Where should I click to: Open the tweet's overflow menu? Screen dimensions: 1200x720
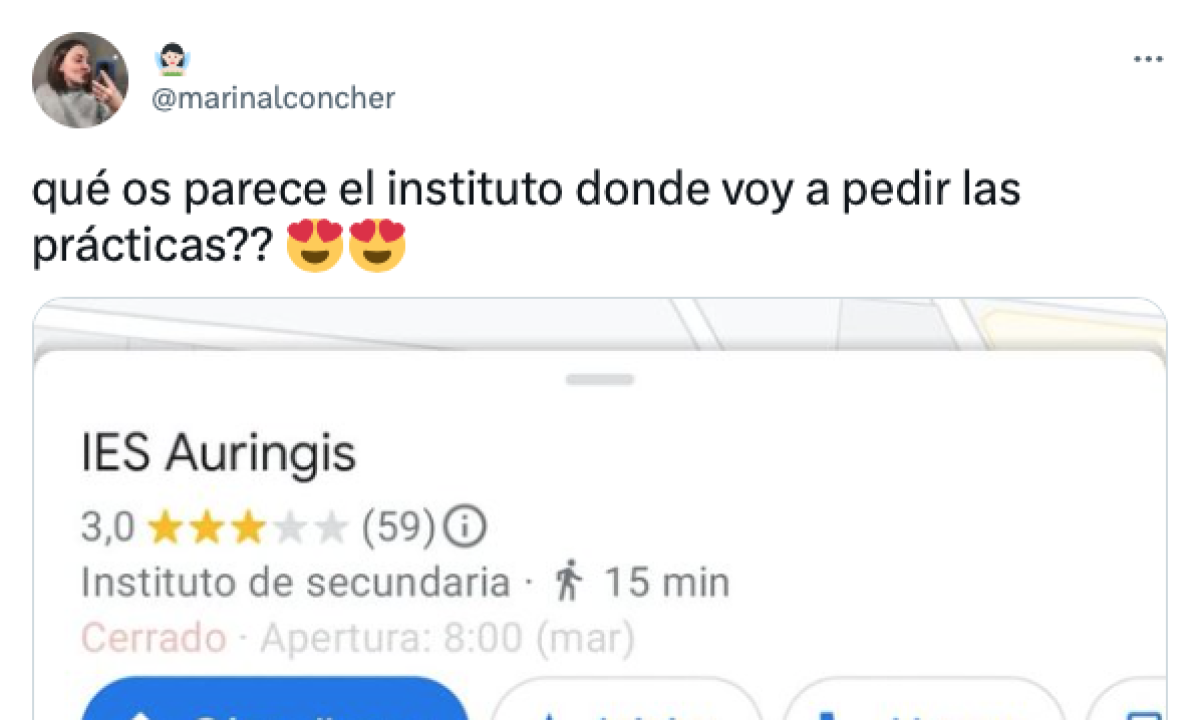(1147, 60)
